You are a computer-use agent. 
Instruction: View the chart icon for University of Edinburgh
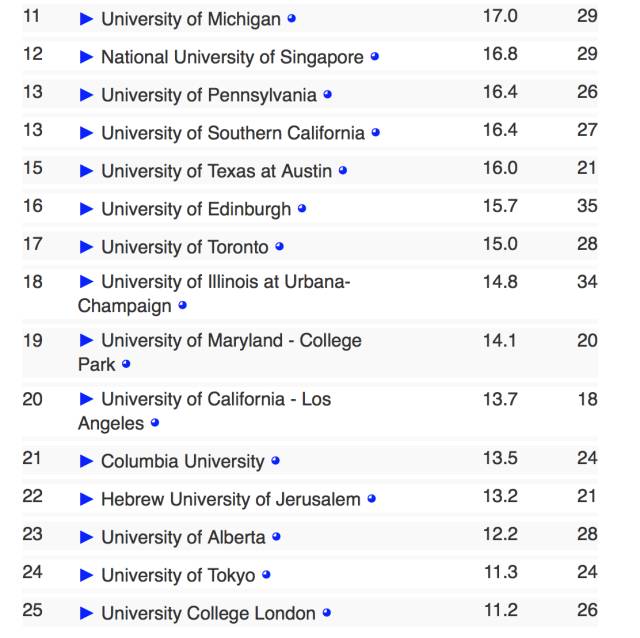coord(302,209)
